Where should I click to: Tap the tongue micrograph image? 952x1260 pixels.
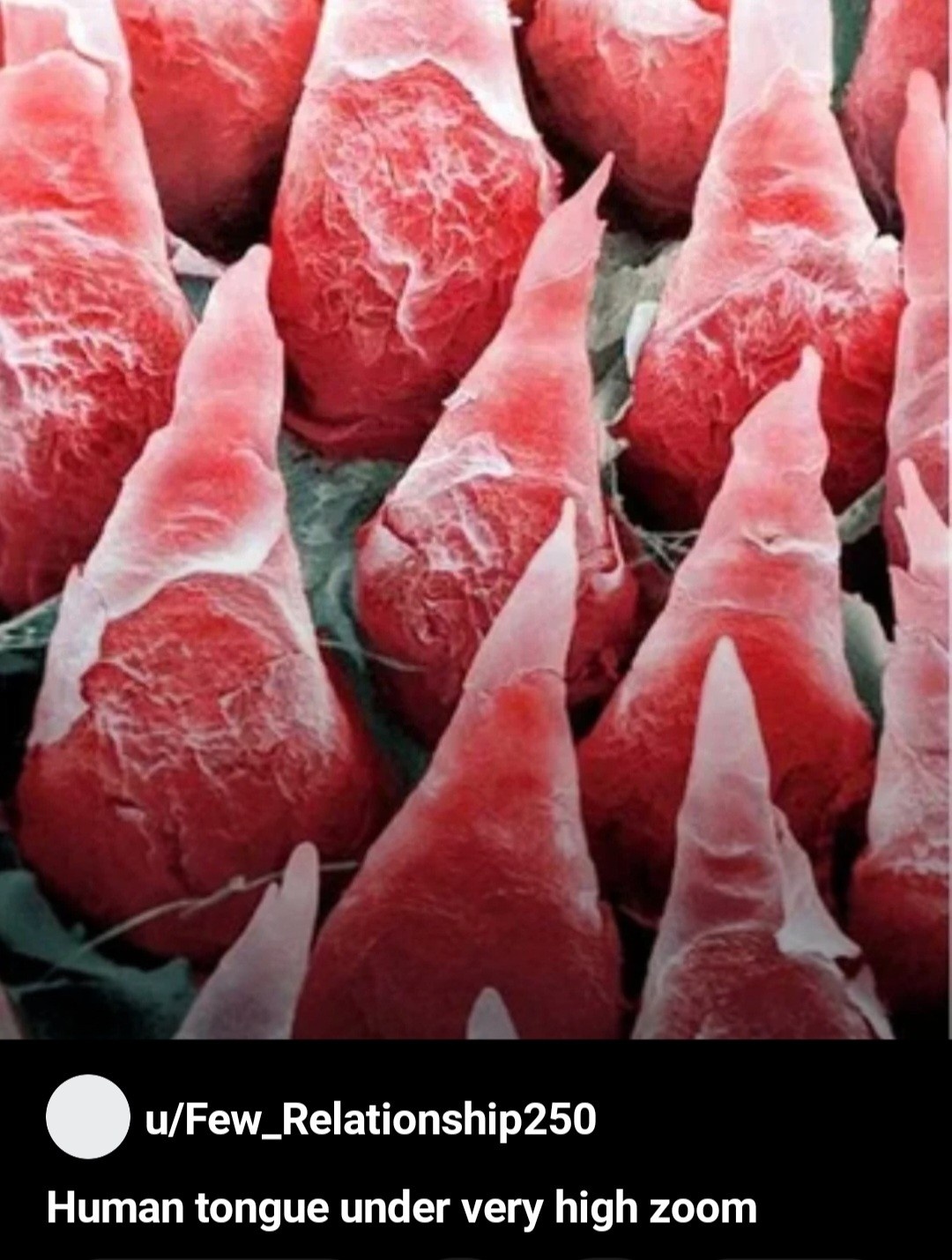pos(476,520)
